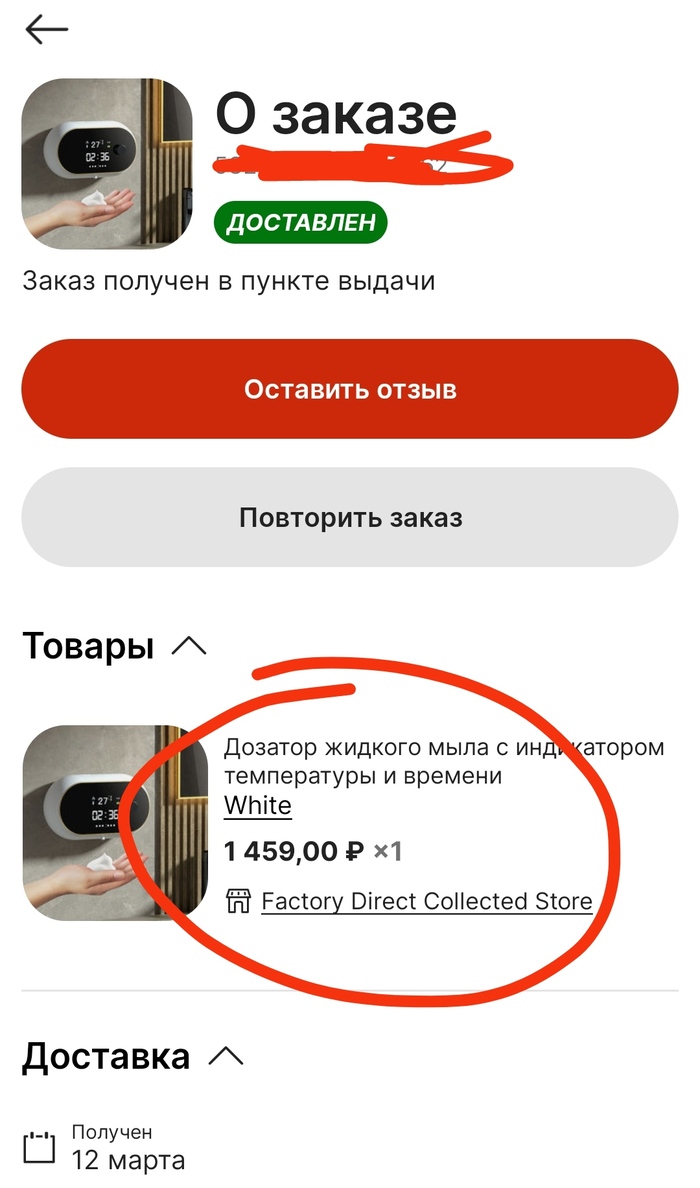This screenshot has height=1188, width=700.
Task: Open the Factory Direct Collected Store link
Action: [x=426, y=901]
